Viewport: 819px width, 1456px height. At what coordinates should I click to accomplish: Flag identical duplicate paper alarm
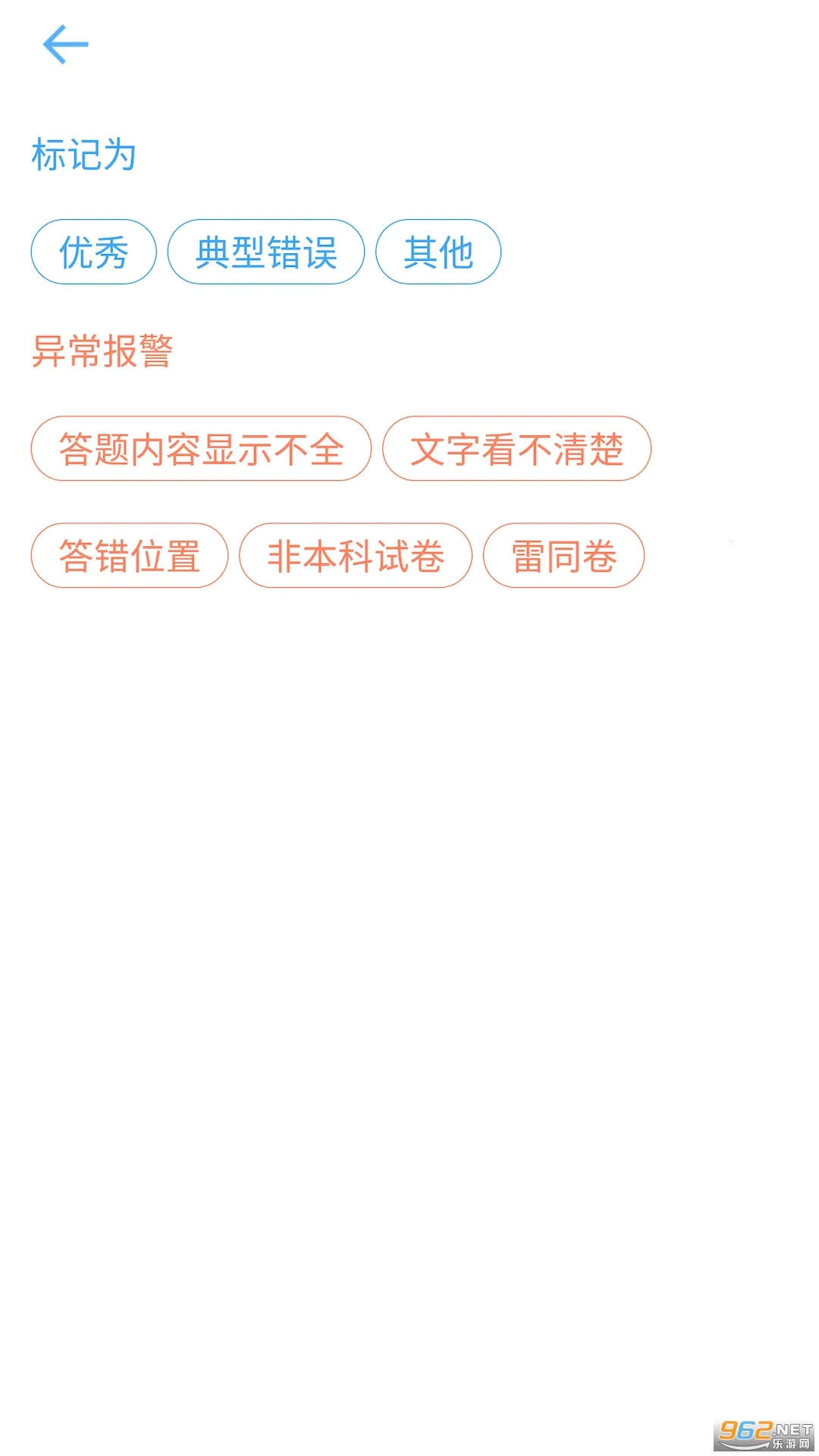coord(564,555)
